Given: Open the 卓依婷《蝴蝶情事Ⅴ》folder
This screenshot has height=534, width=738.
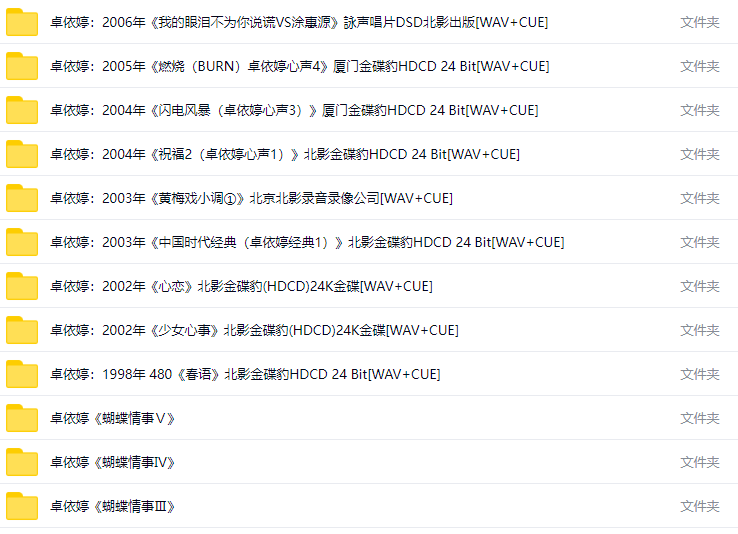Looking at the screenshot, I should [x=113, y=418].
